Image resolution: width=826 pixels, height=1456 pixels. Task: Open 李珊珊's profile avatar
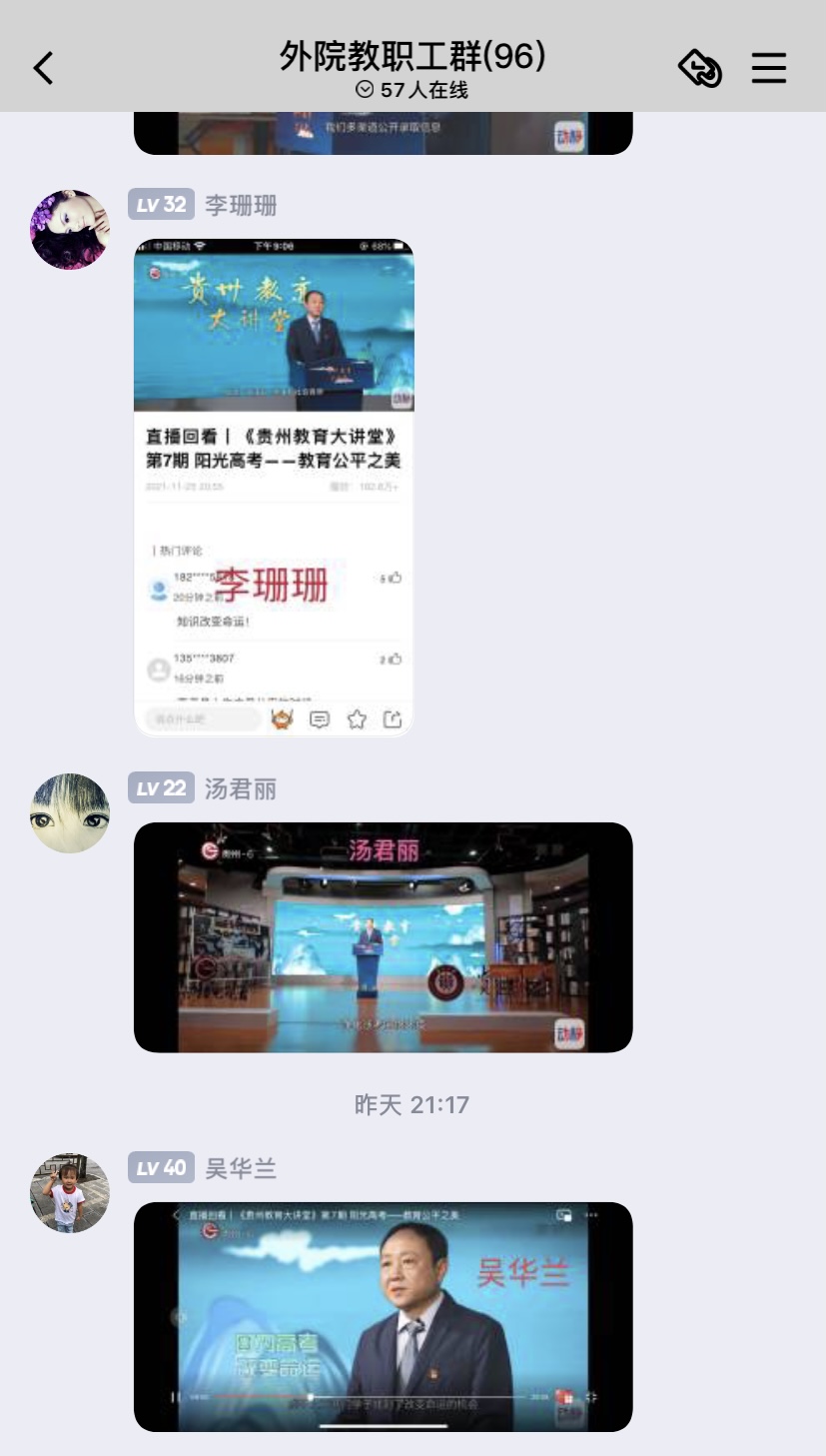pos(70,230)
